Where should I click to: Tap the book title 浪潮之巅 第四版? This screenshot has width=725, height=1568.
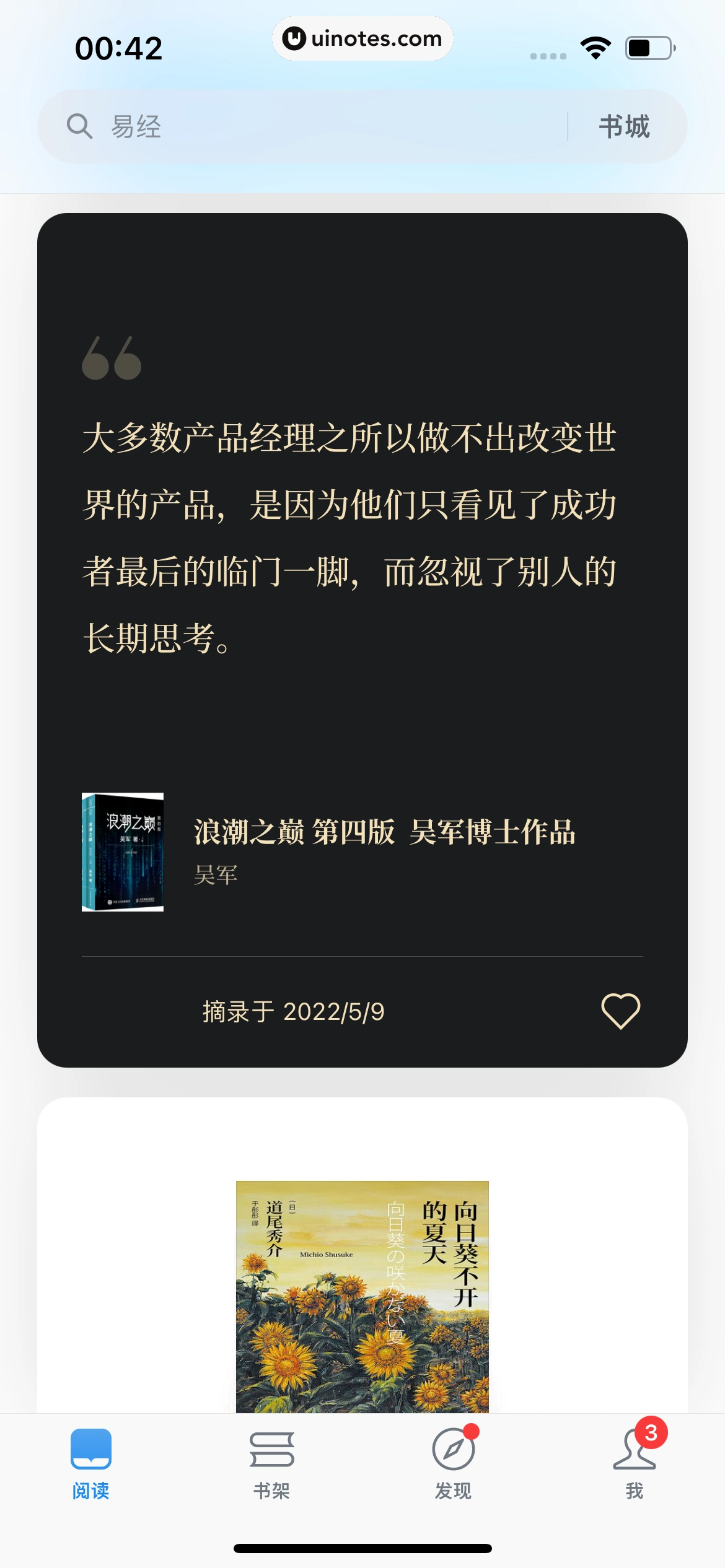pos(386,833)
